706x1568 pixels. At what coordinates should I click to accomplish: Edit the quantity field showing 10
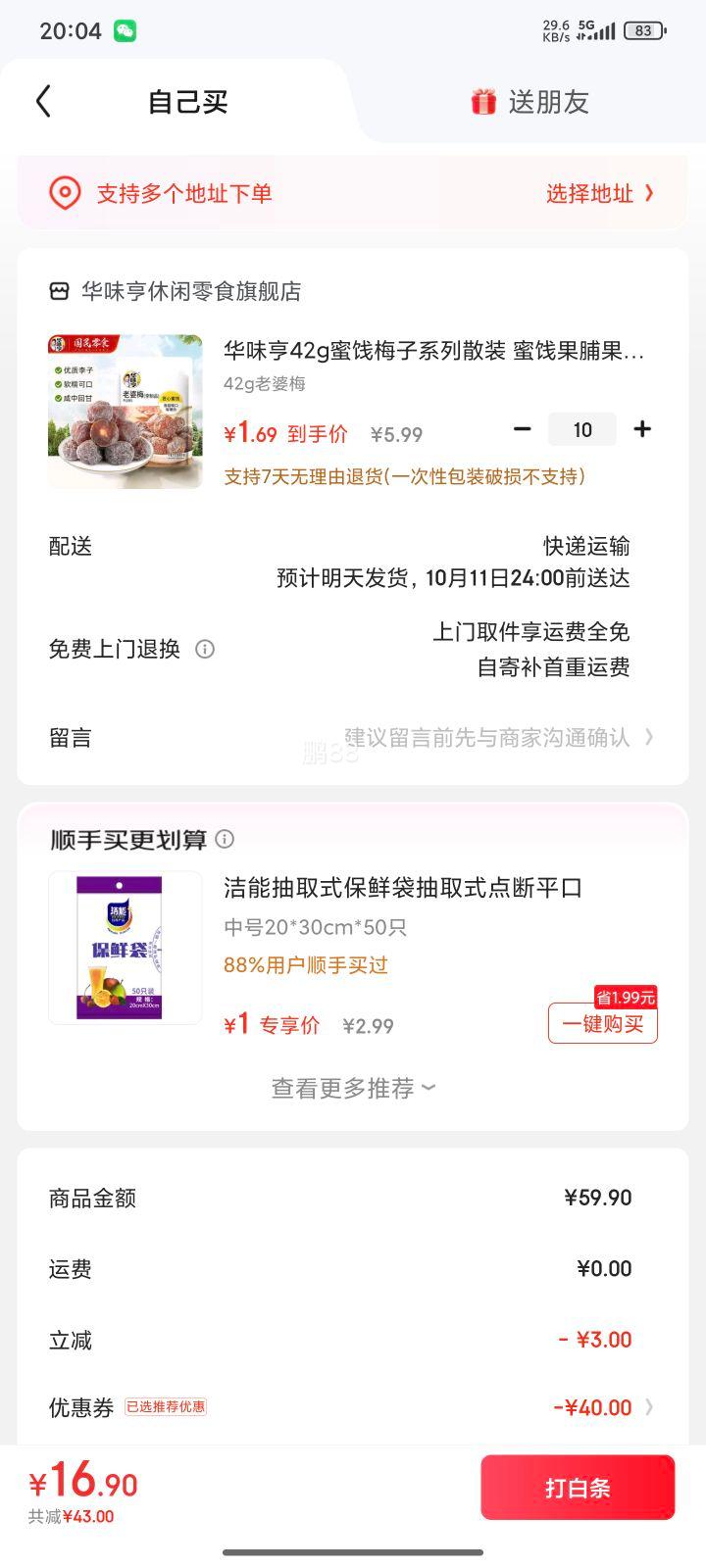(x=582, y=429)
